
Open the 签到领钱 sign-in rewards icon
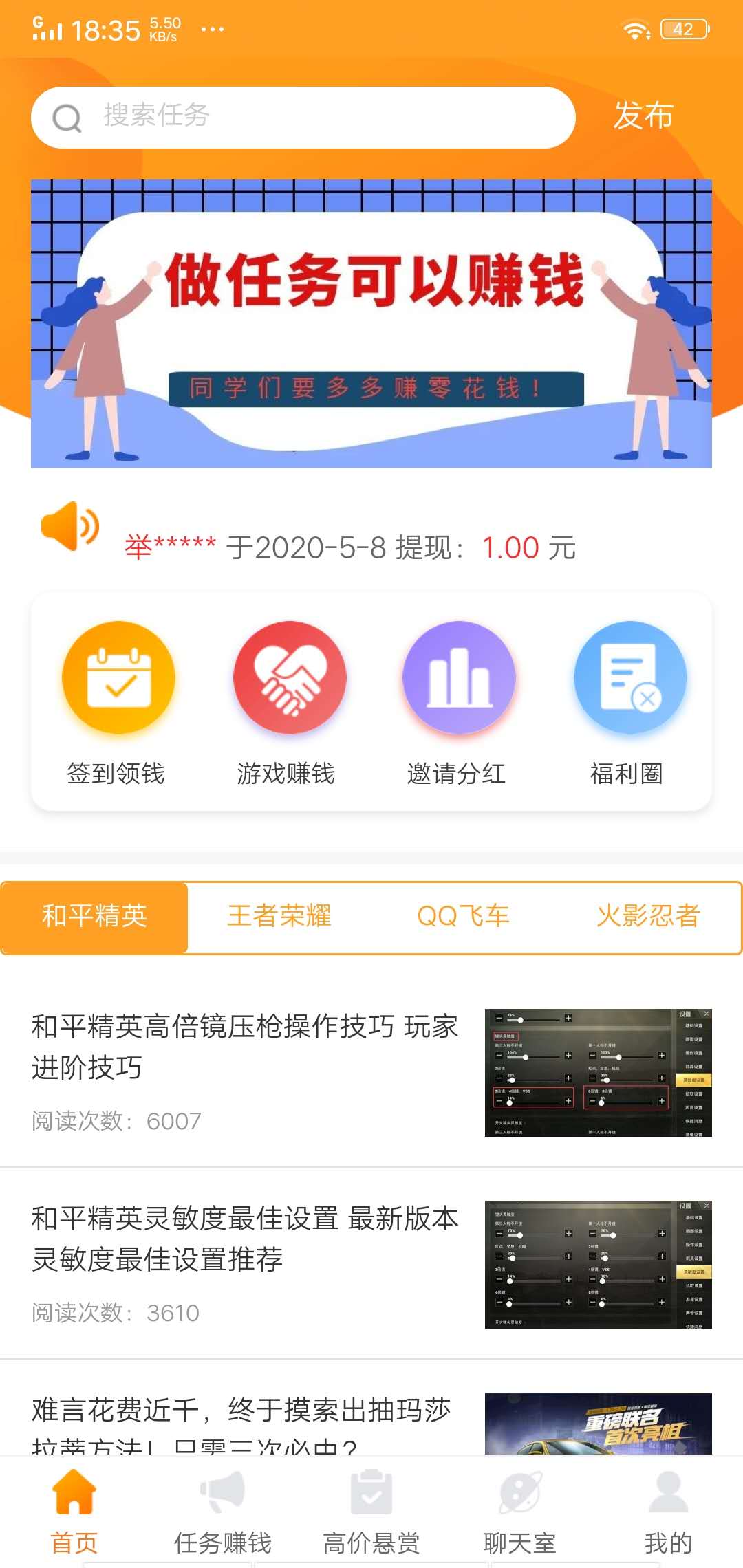point(118,677)
